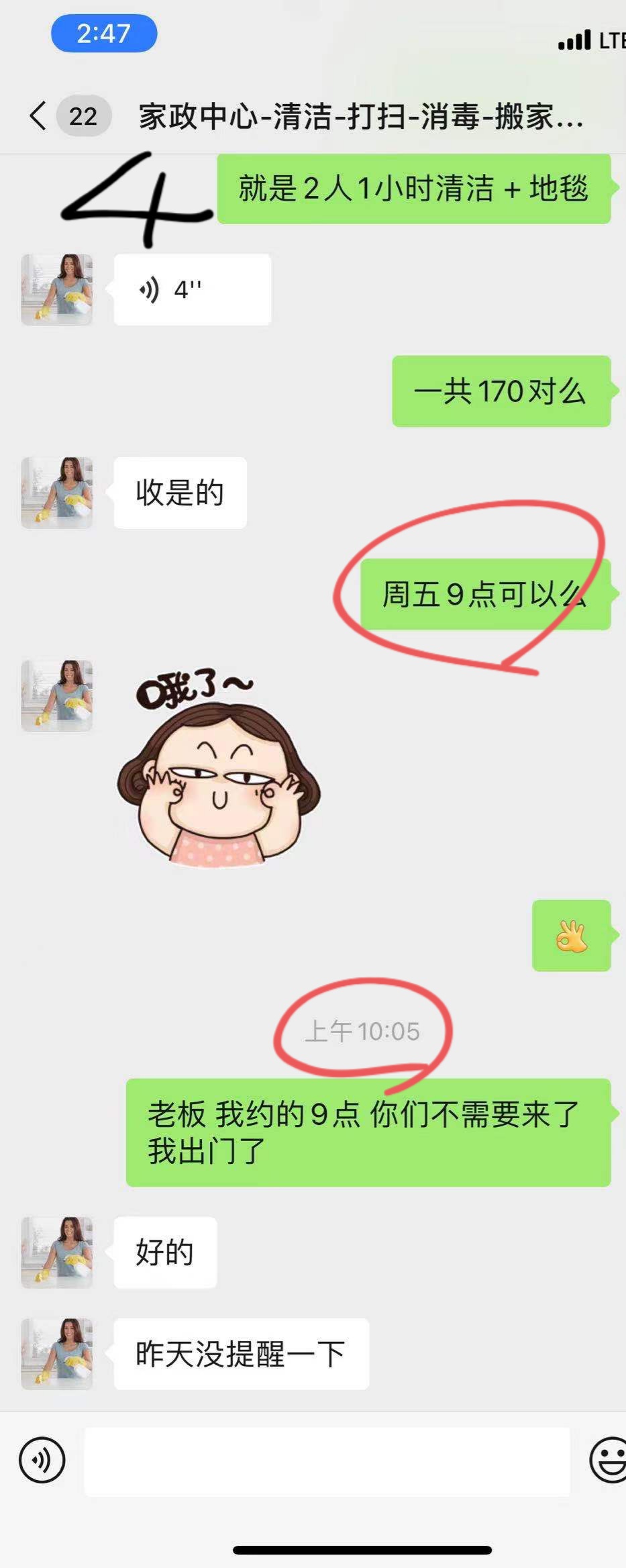
Task: Tap the 收是的 reply bubble
Action: tap(179, 492)
